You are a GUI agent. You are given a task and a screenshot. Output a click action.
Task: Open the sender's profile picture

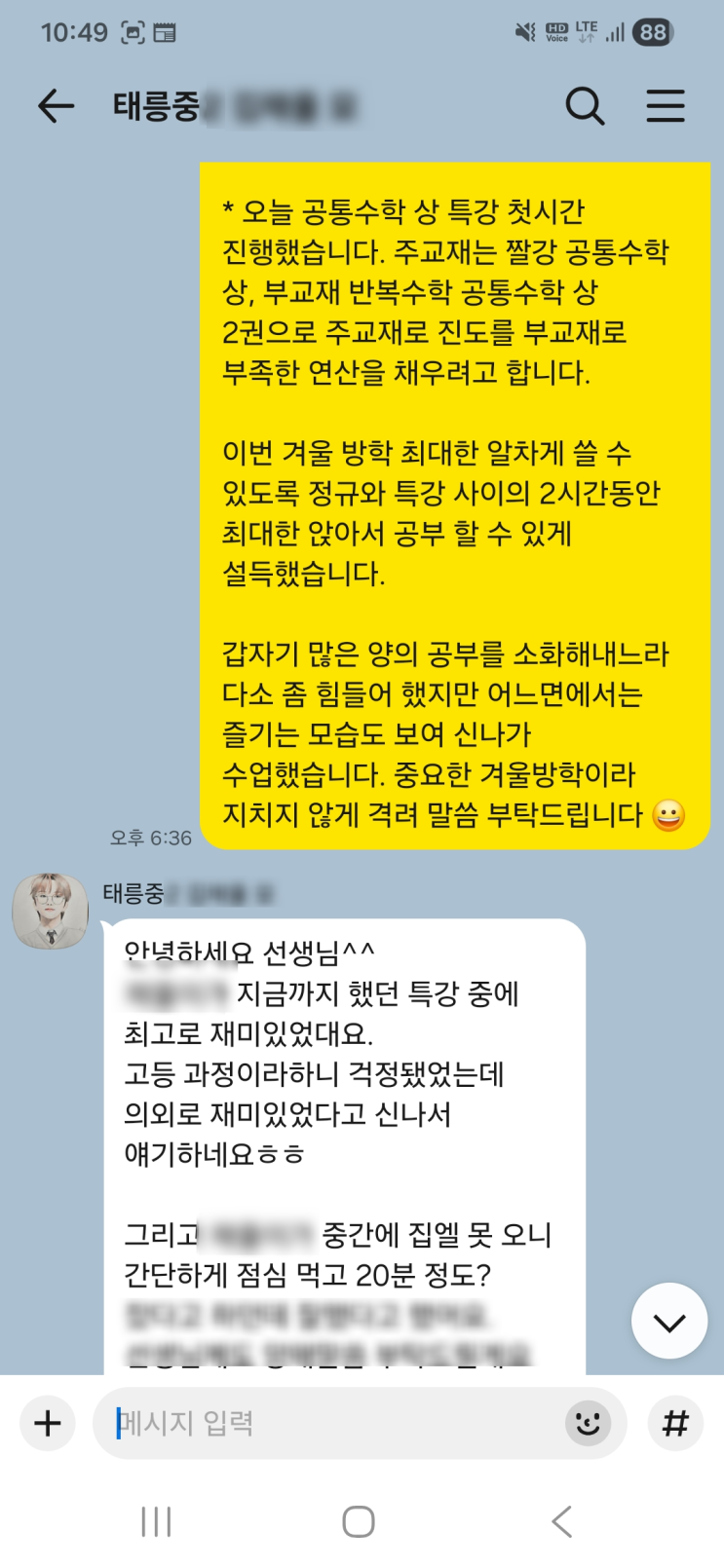click(51, 911)
